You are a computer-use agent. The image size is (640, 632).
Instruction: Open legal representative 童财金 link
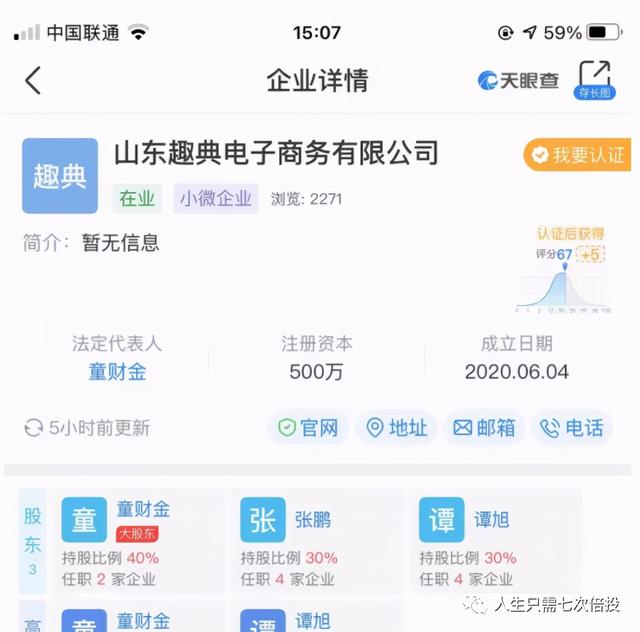click(117, 372)
